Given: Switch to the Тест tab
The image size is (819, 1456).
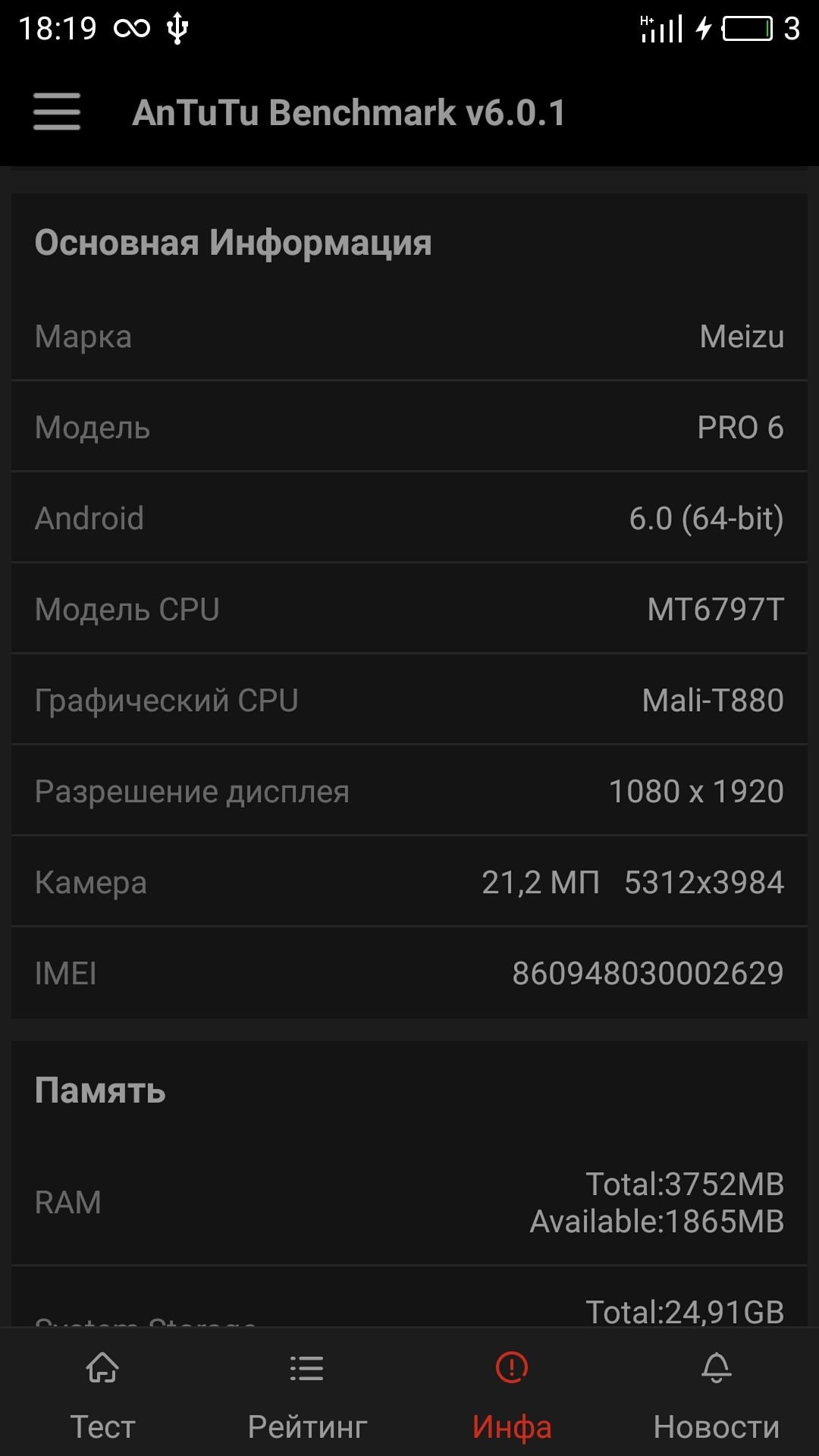Looking at the screenshot, I should click(x=102, y=1395).
